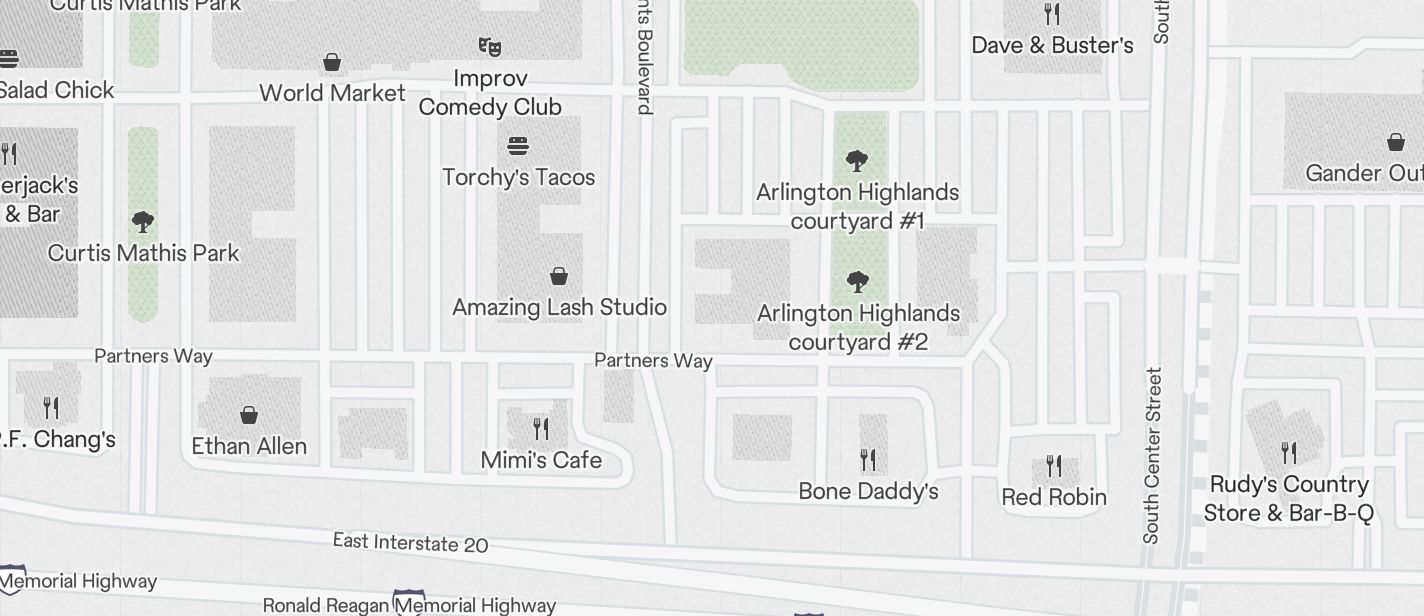
Task: Open Rudy's Country Store & Bar-B-Q pin
Action: [x=1289, y=453]
